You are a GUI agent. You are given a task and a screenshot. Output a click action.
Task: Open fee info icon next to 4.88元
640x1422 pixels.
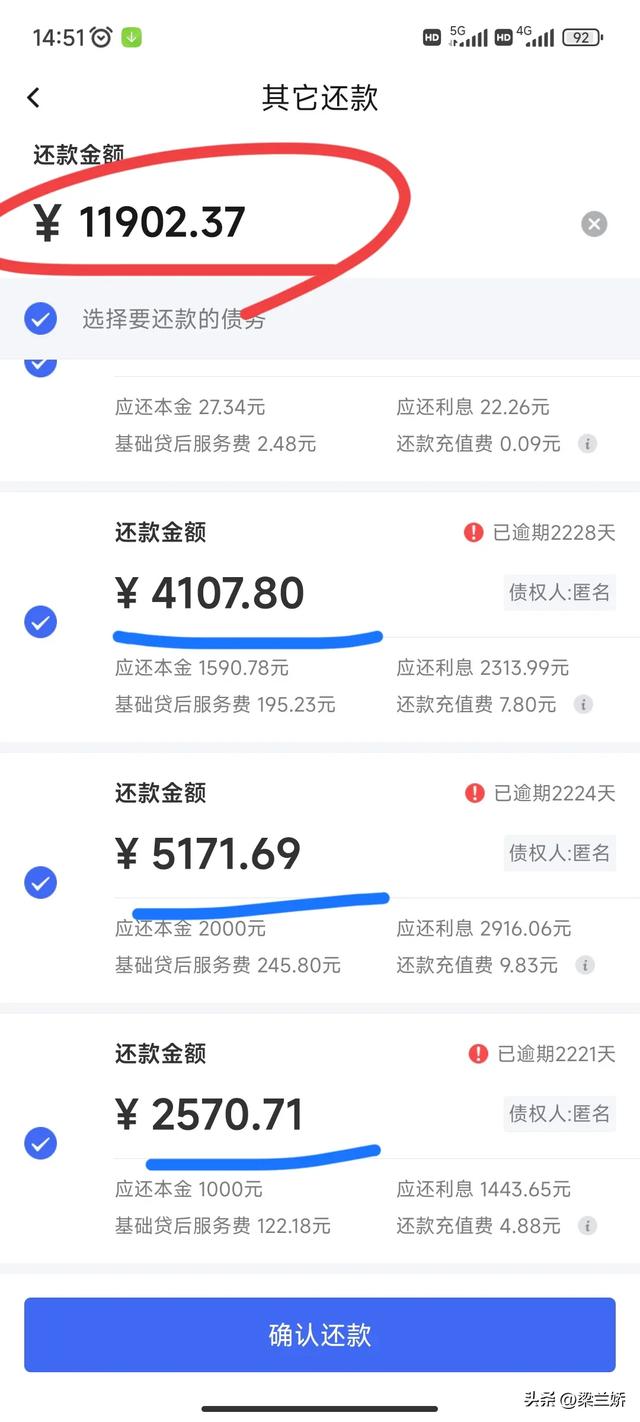click(587, 1226)
